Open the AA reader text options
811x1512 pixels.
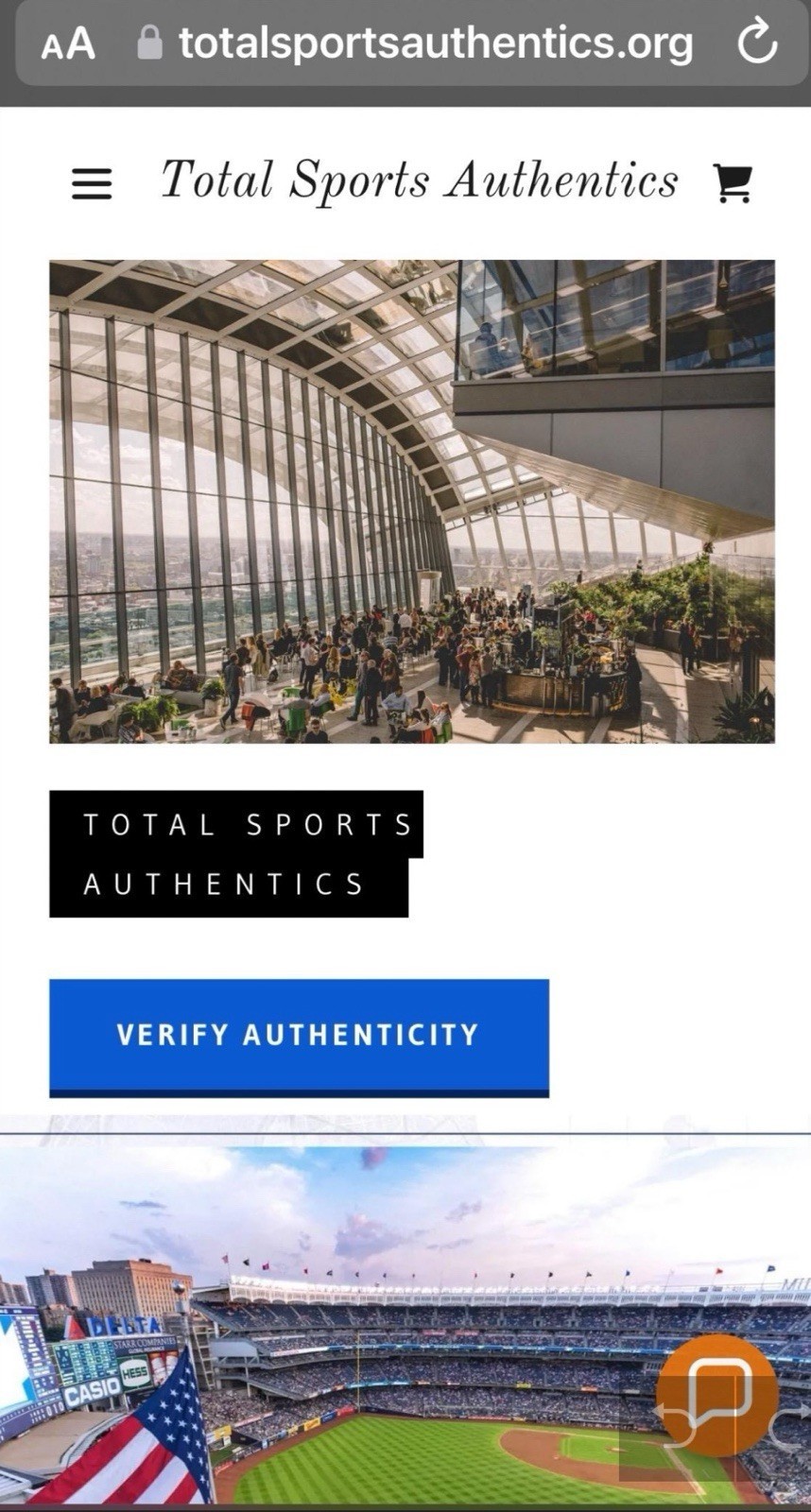coord(68,43)
